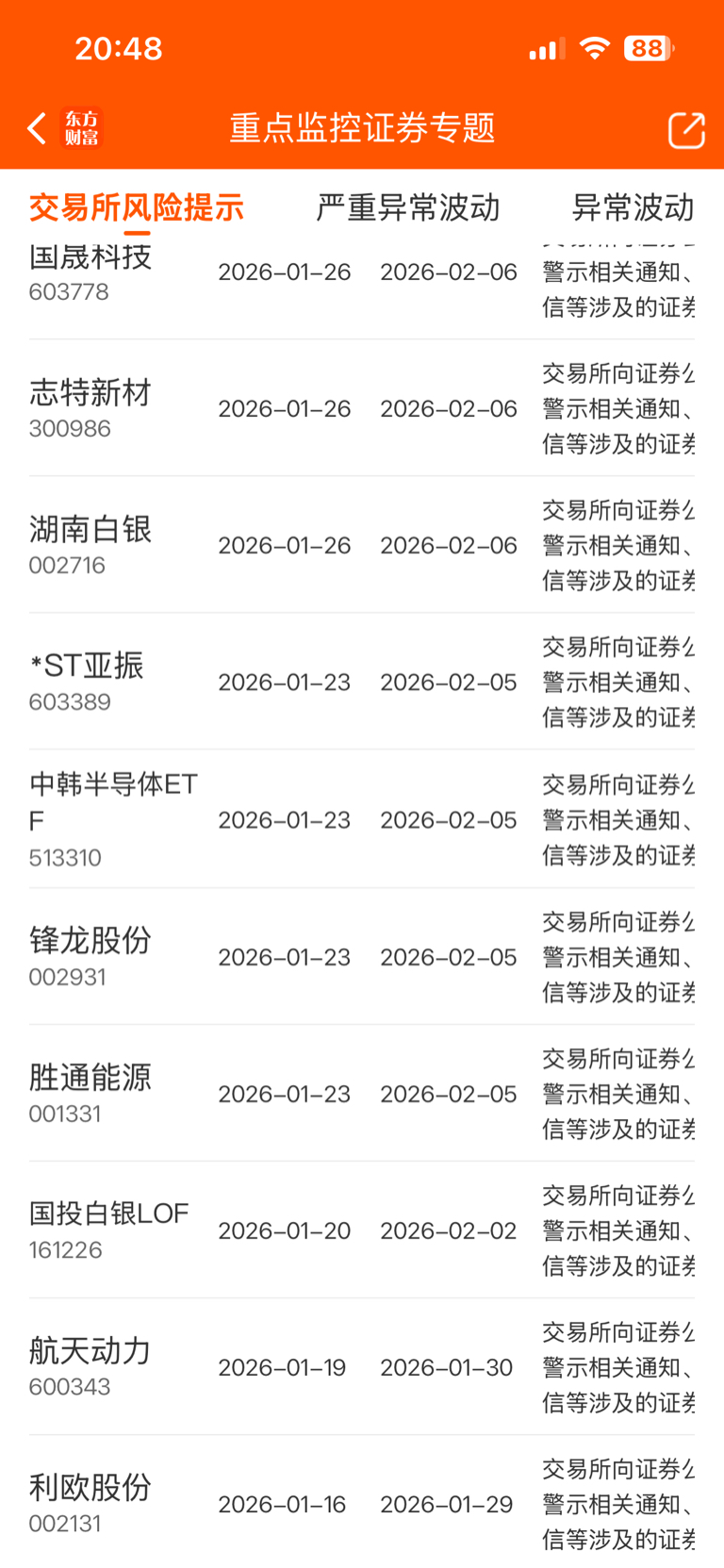Open the 利欧股份 002131 row

pyautogui.click(x=362, y=1503)
